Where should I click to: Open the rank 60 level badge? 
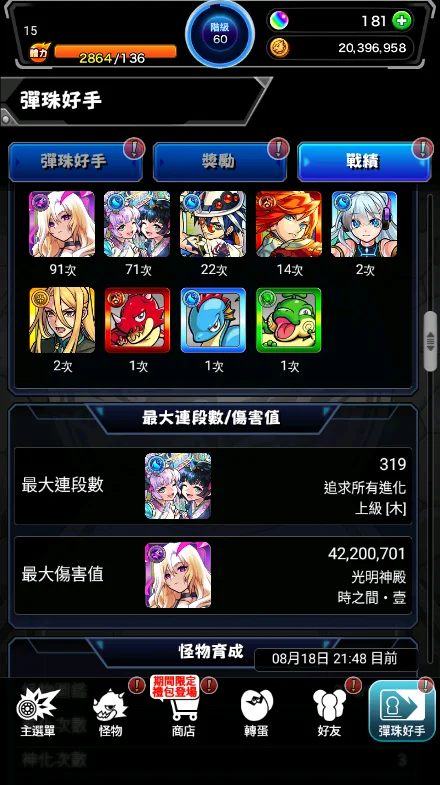point(220,34)
